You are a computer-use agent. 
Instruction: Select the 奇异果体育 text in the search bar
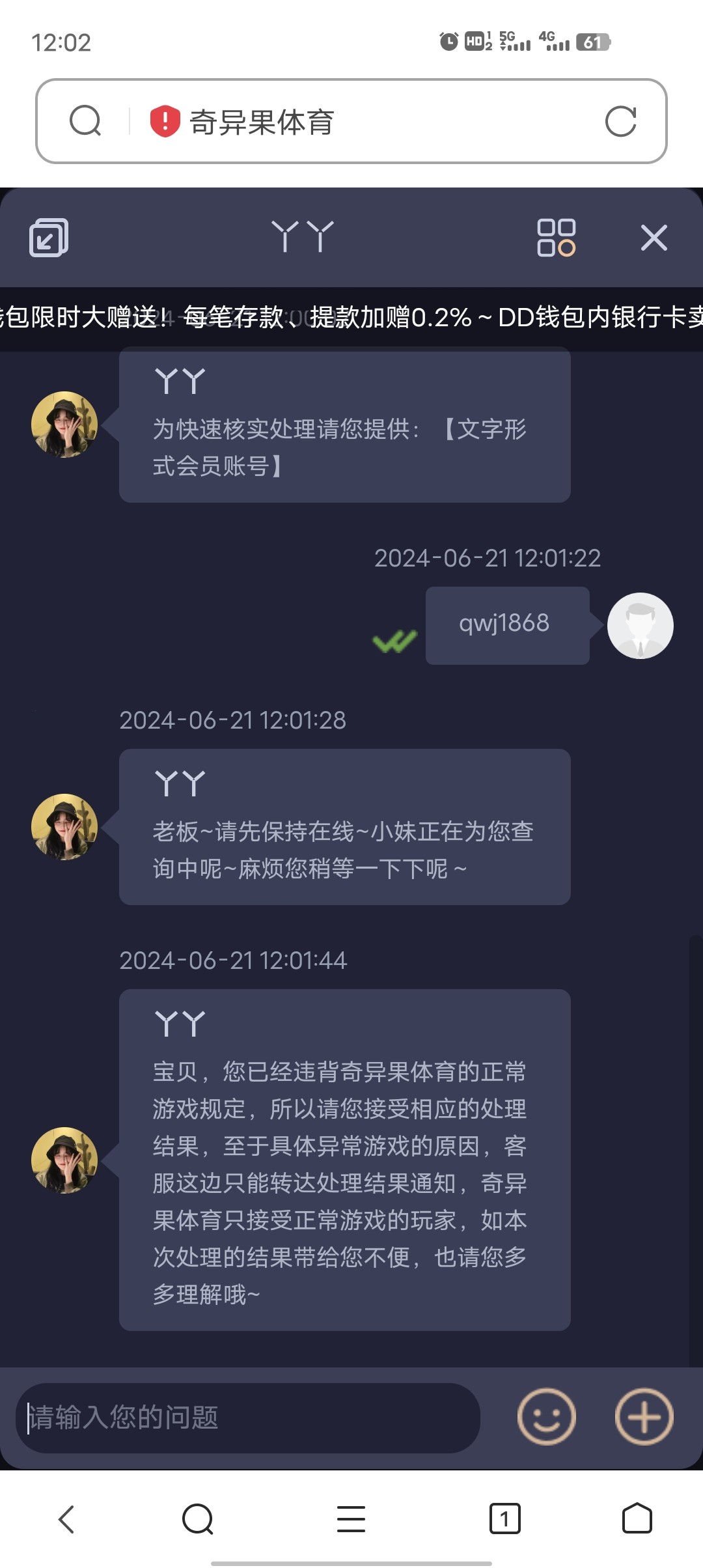(260, 122)
